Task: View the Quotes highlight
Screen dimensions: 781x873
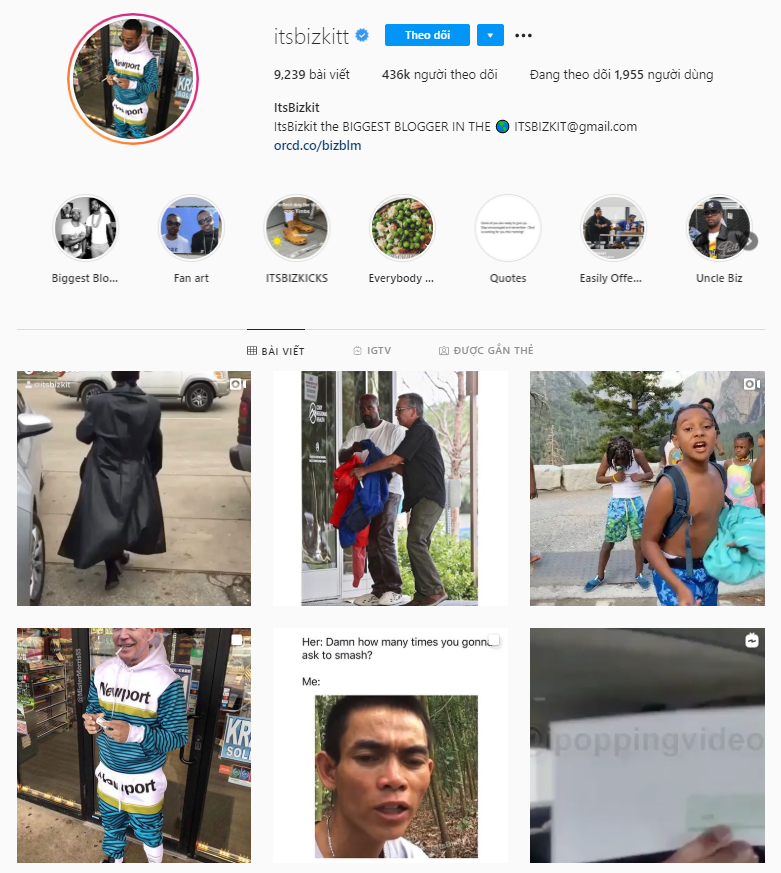Action: [x=508, y=228]
